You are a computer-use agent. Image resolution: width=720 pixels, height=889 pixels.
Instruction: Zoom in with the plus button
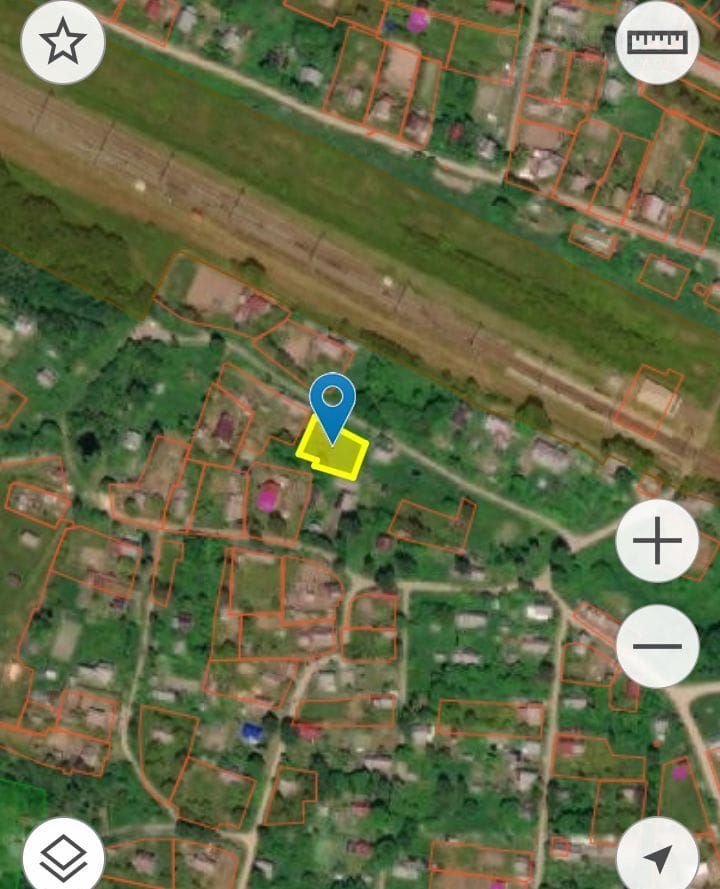657,541
